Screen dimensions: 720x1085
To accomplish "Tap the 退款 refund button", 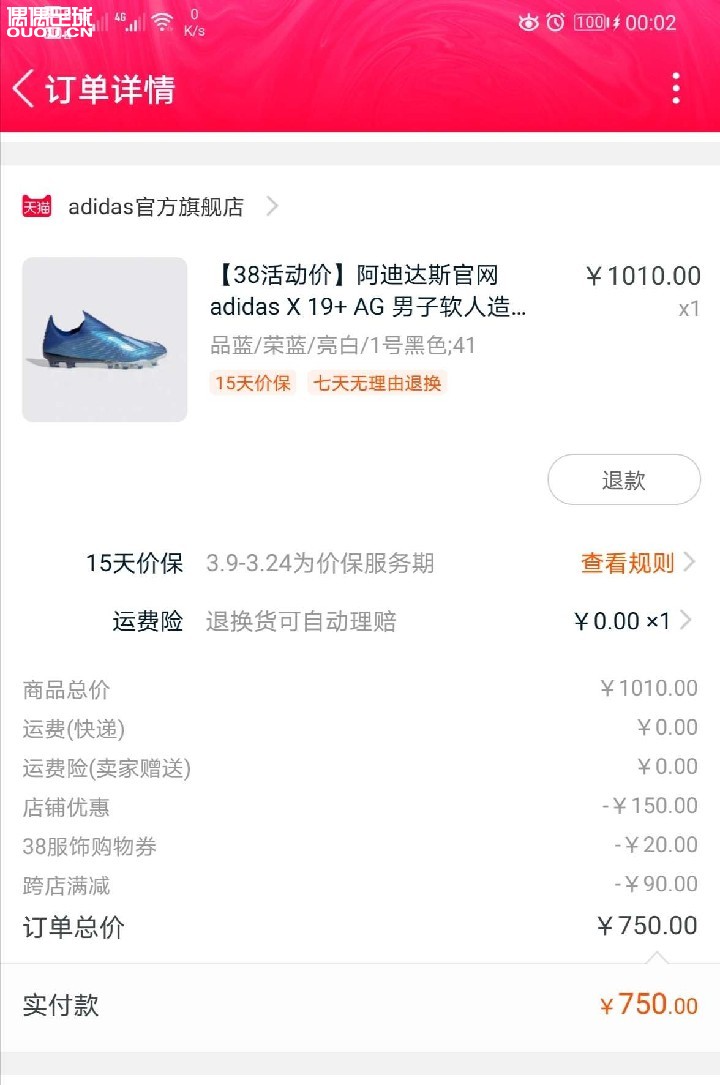I will point(623,480).
